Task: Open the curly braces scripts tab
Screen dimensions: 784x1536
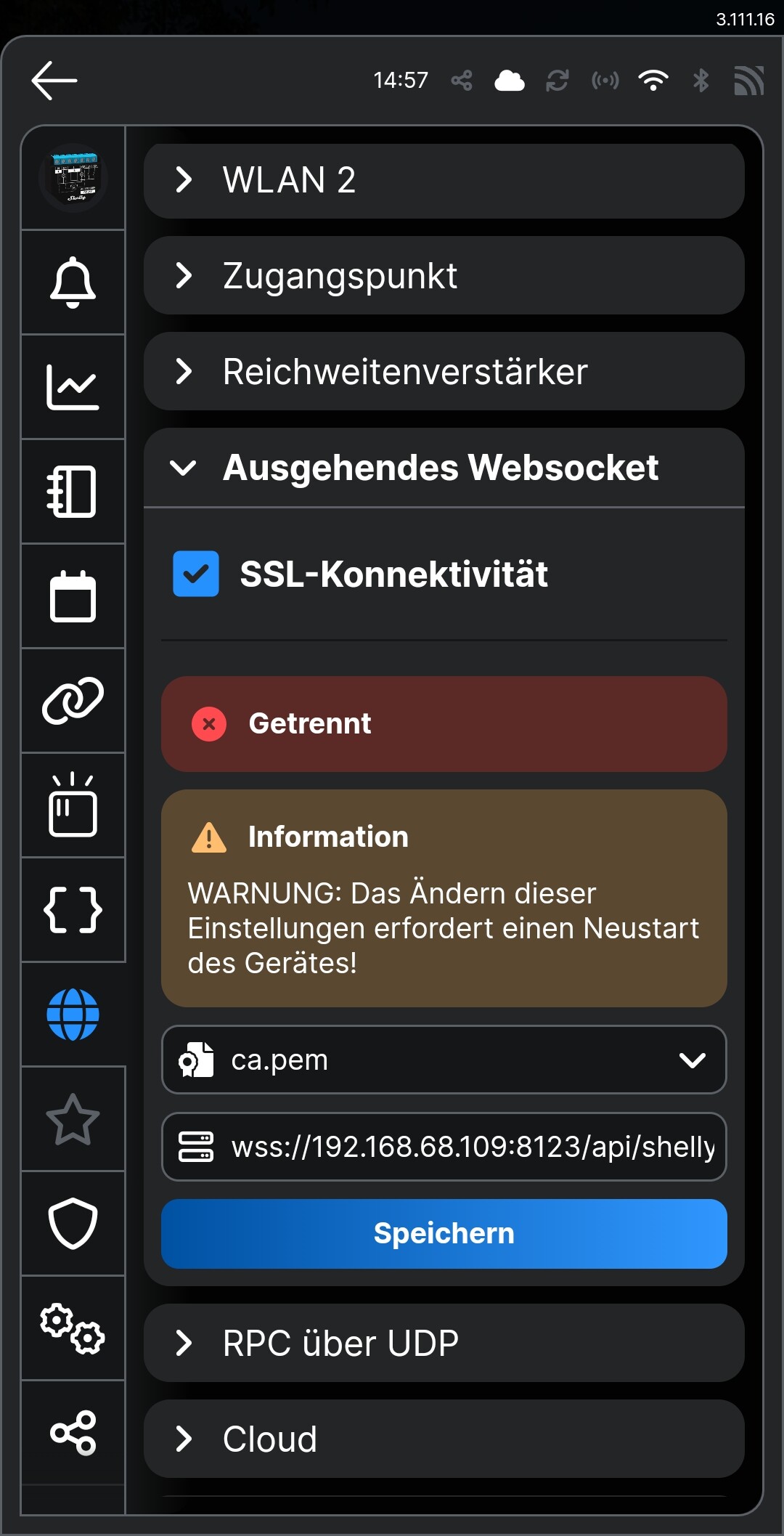Action: coord(73,910)
